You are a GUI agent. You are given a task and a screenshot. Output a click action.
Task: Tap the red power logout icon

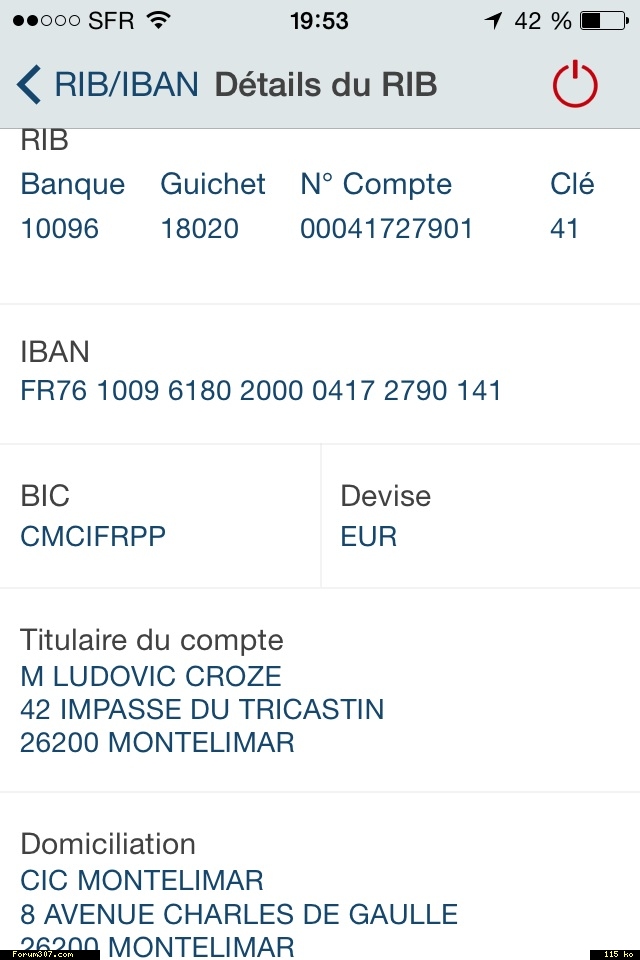coord(575,85)
